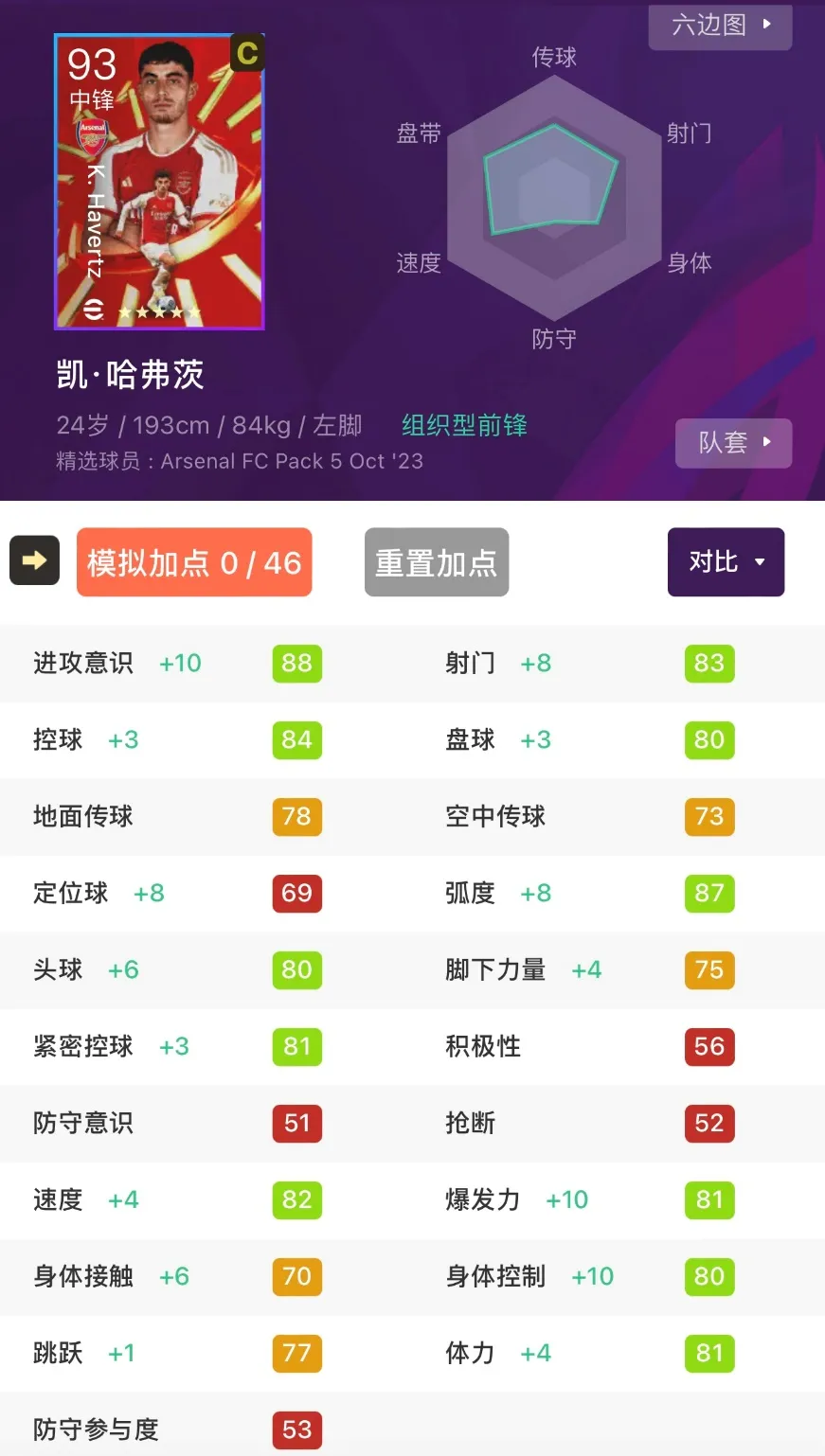Open the K. Havertz player card

(x=159, y=182)
